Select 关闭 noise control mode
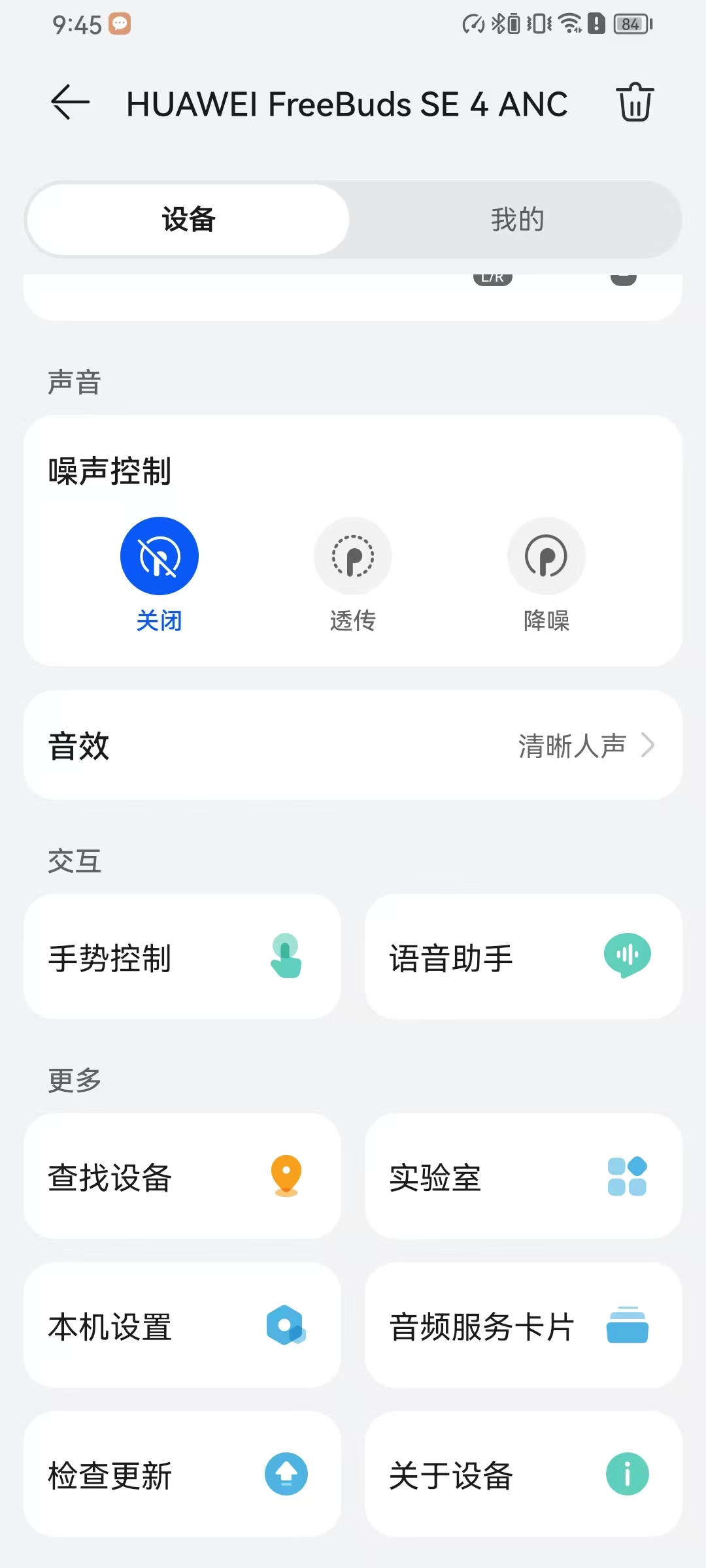This screenshot has width=706, height=1568. click(159, 557)
